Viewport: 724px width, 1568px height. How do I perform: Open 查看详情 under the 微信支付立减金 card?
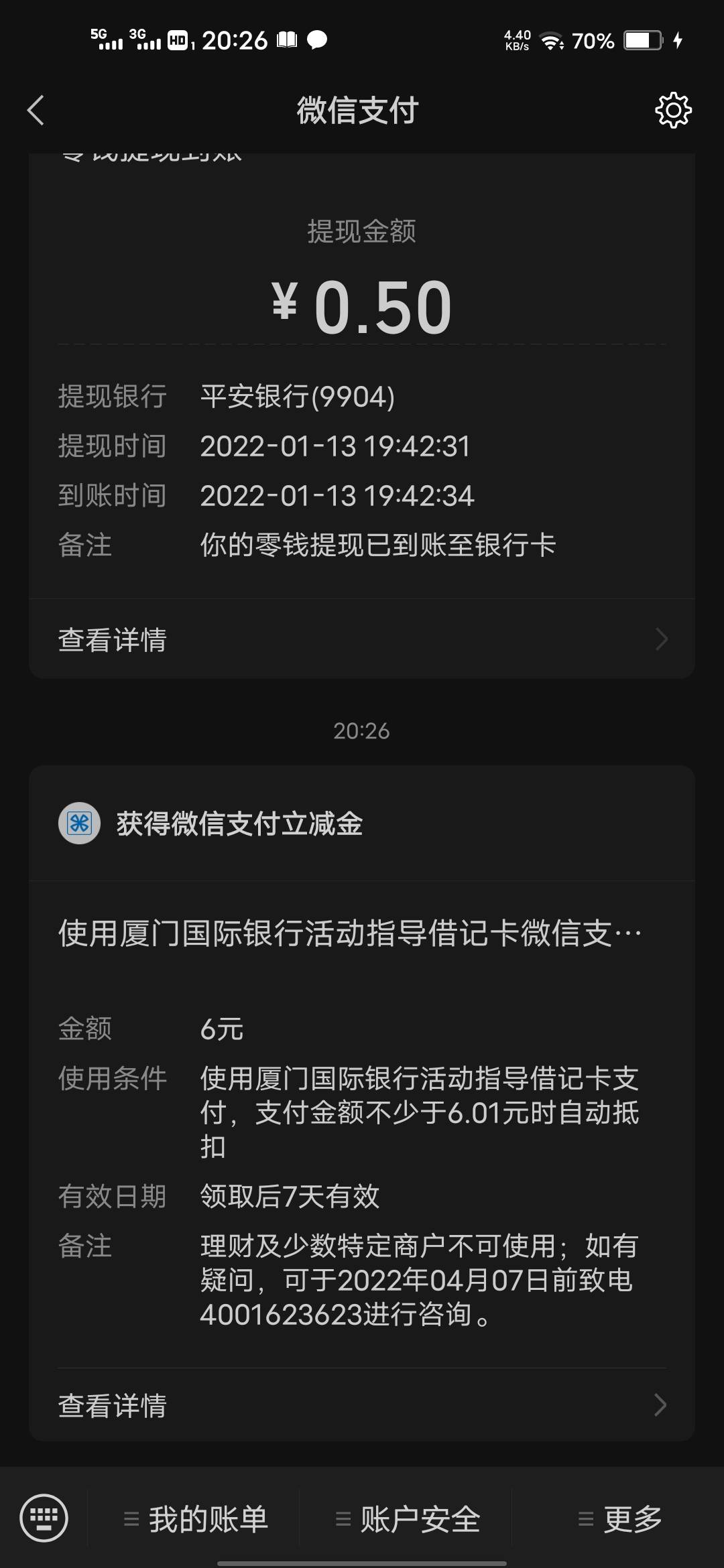(362, 1404)
